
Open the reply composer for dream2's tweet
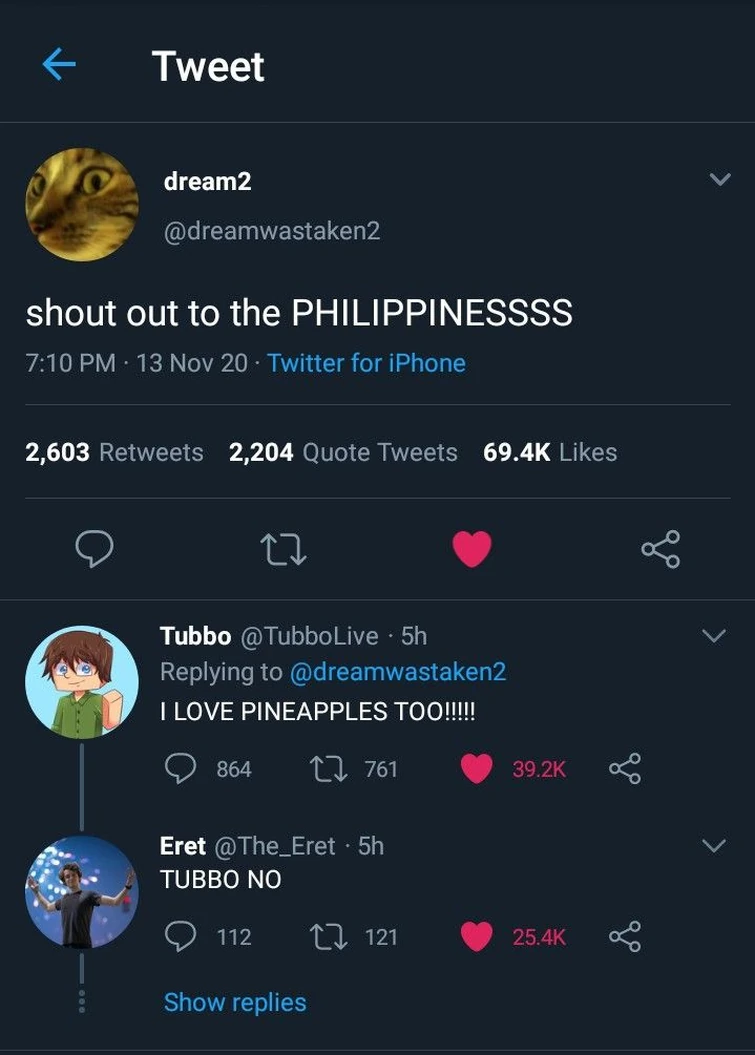(95, 548)
